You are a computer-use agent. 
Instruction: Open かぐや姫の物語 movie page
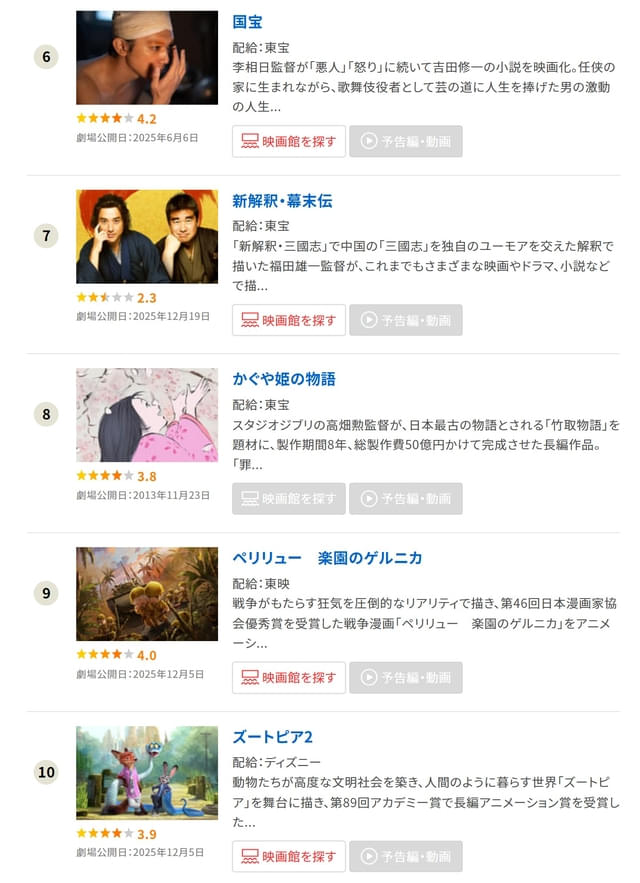coord(283,379)
